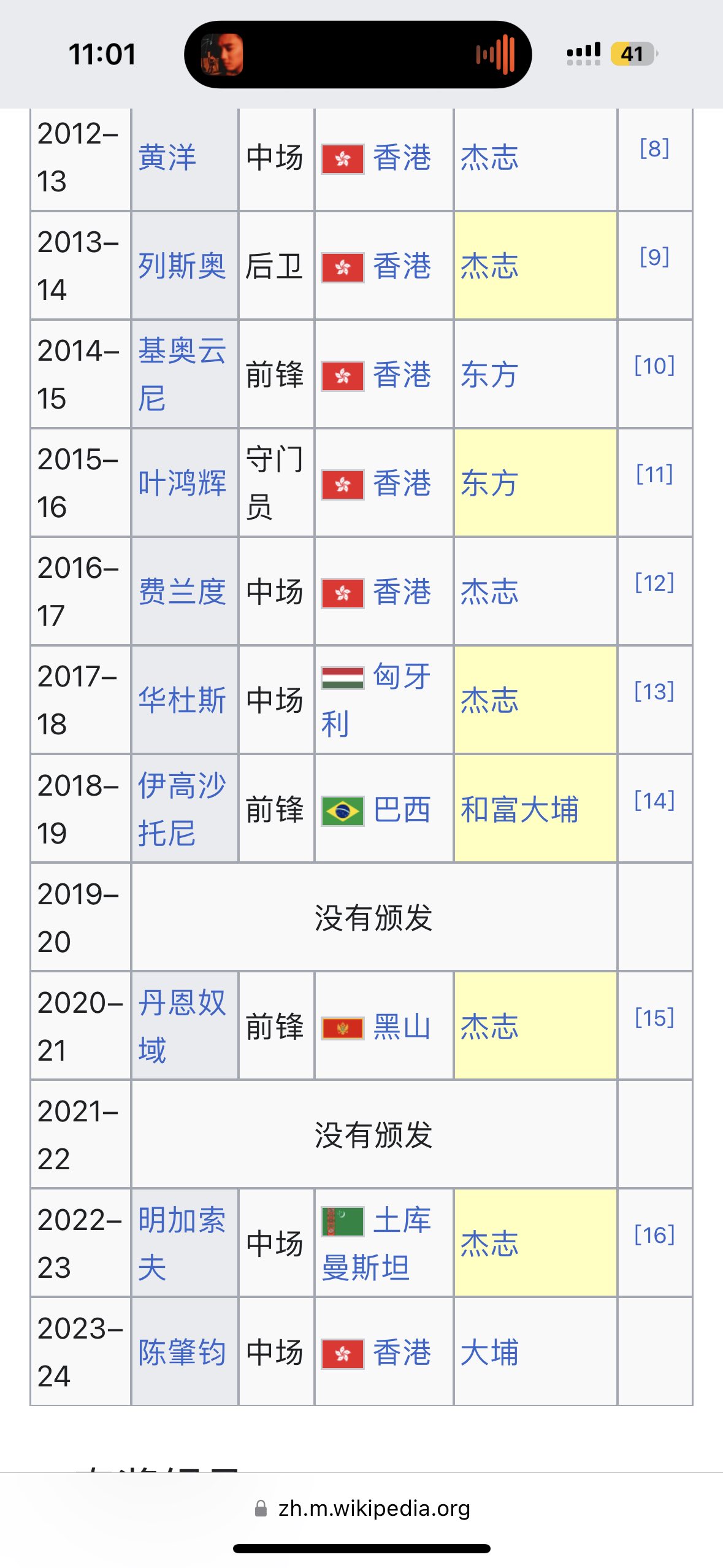Open the player link 华杜斯

[182, 701]
